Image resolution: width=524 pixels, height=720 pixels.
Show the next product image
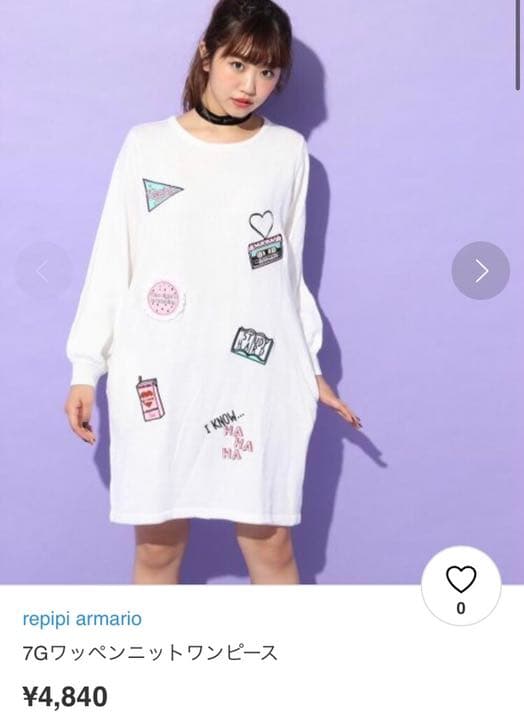point(480,271)
